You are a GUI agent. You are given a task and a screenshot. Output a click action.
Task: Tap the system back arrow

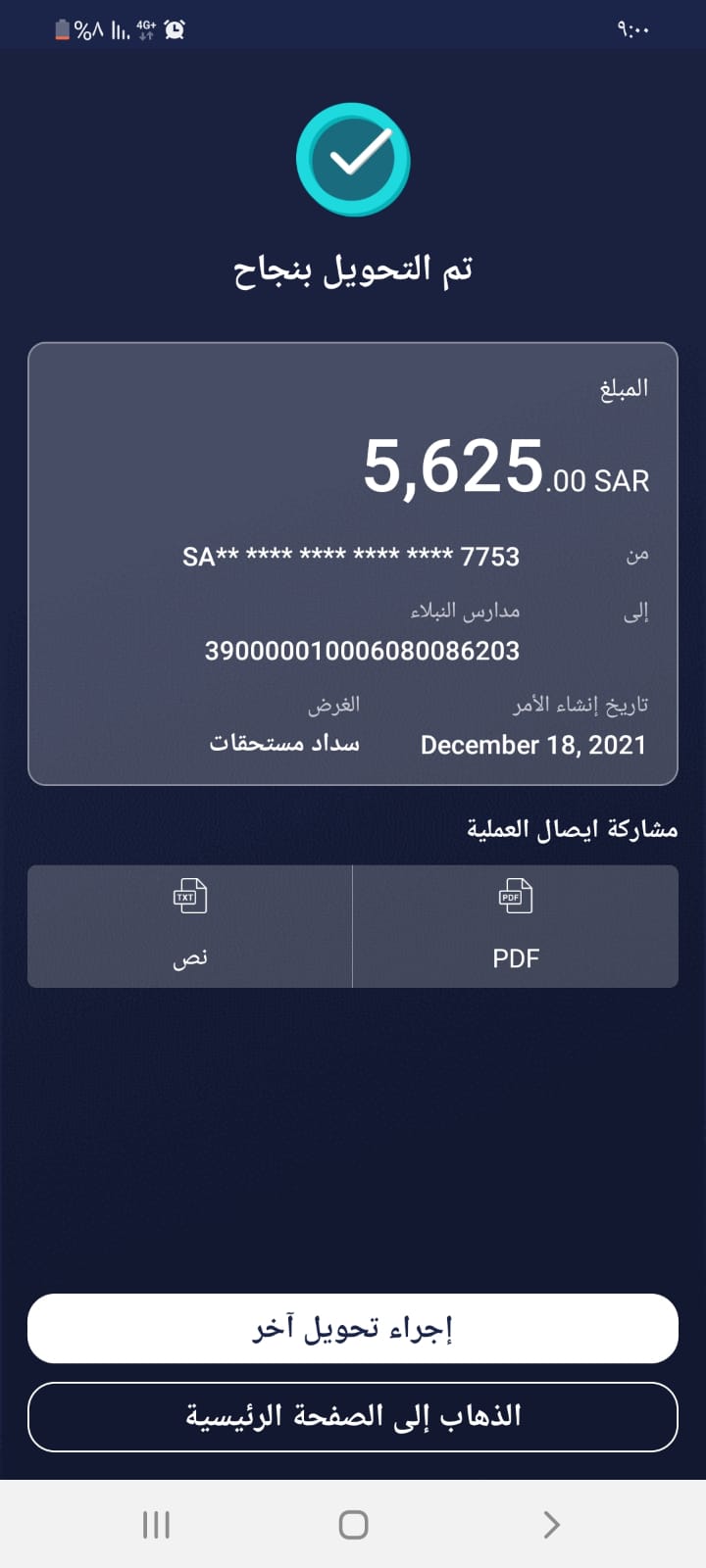551,1525
